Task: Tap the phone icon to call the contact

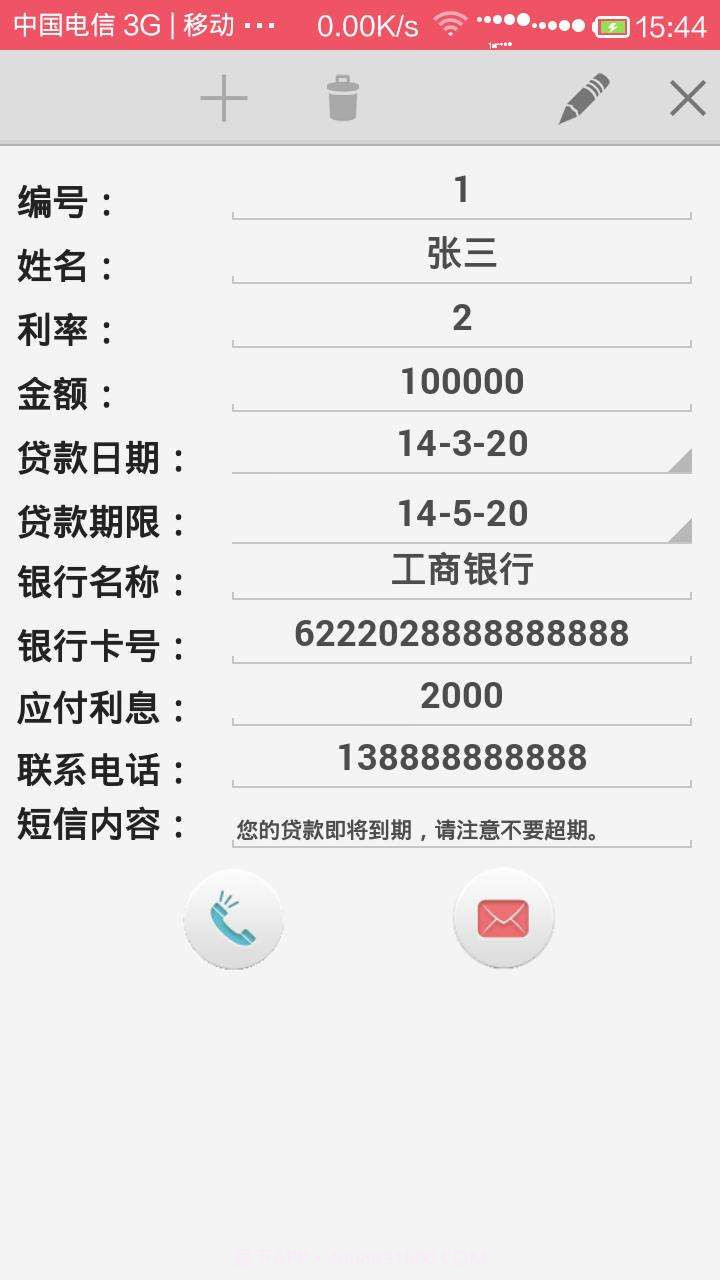Action: click(x=233, y=918)
